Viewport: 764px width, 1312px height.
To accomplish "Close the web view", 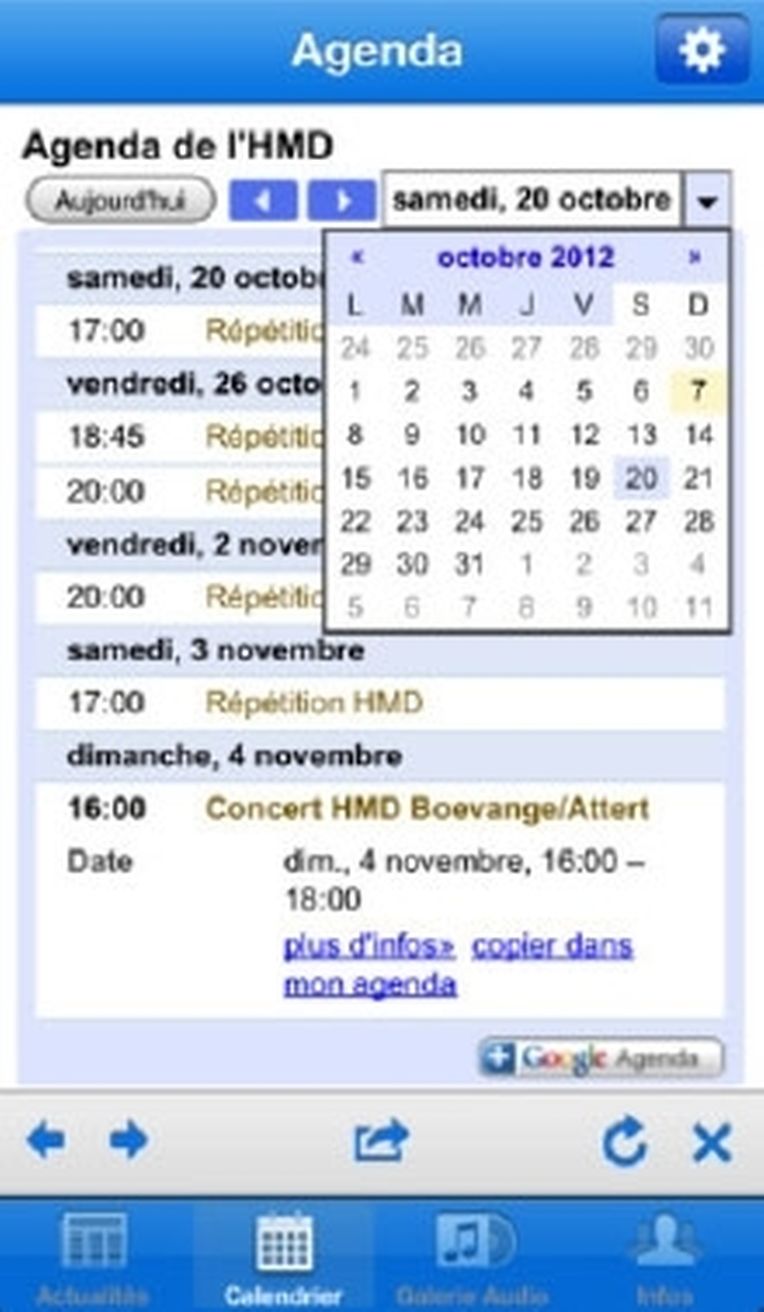I will click(712, 1142).
